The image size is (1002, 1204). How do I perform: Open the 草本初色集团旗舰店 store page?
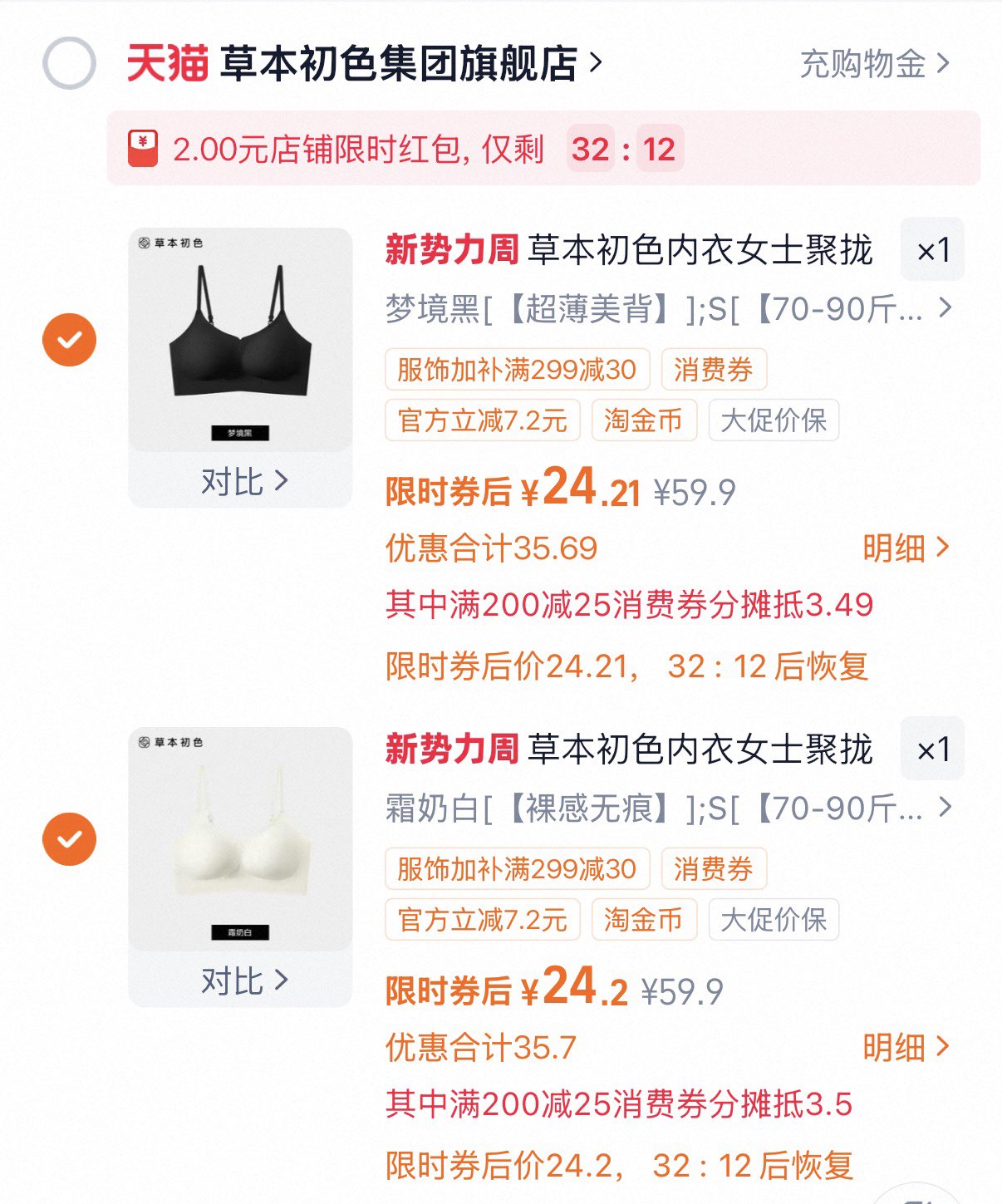(x=399, y=63)
